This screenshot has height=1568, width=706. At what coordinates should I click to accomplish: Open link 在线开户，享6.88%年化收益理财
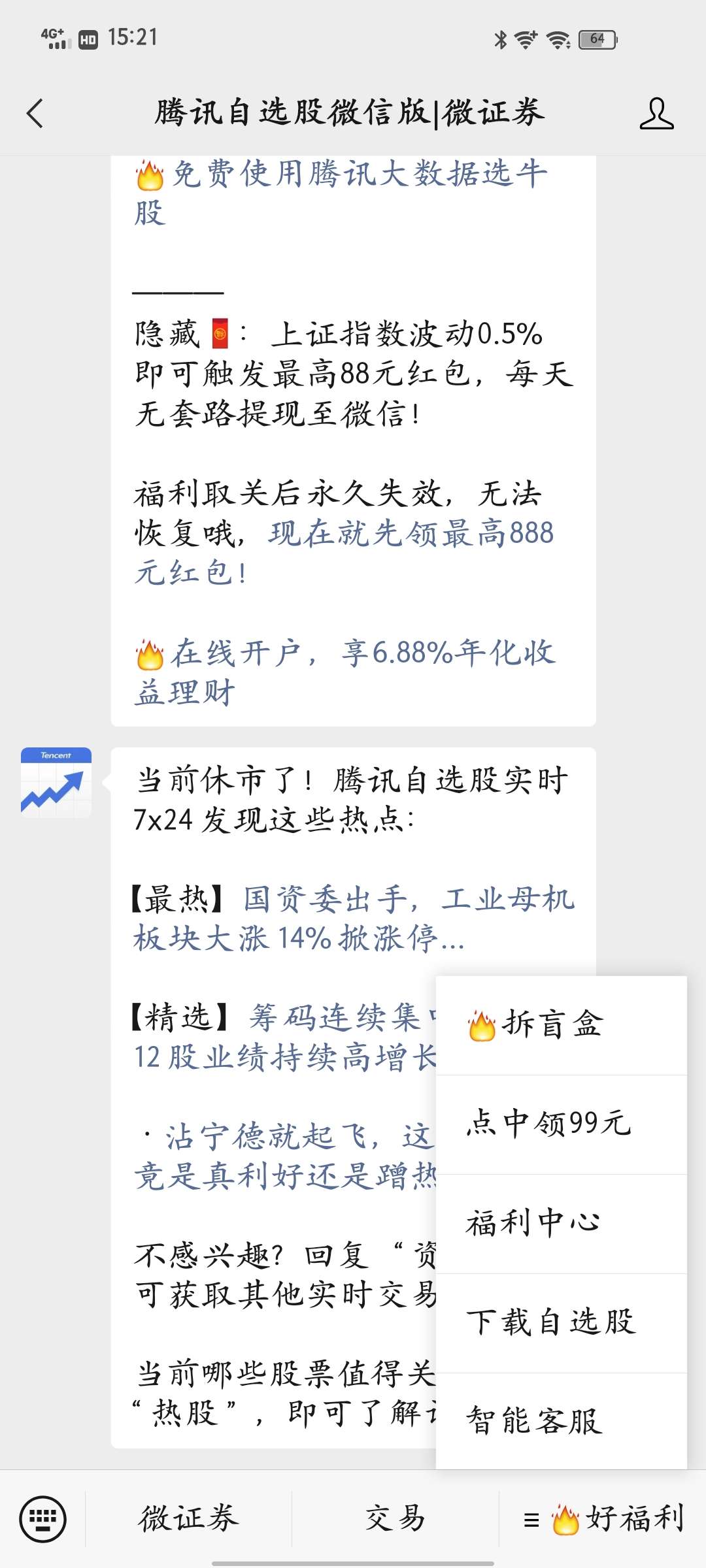345,672
